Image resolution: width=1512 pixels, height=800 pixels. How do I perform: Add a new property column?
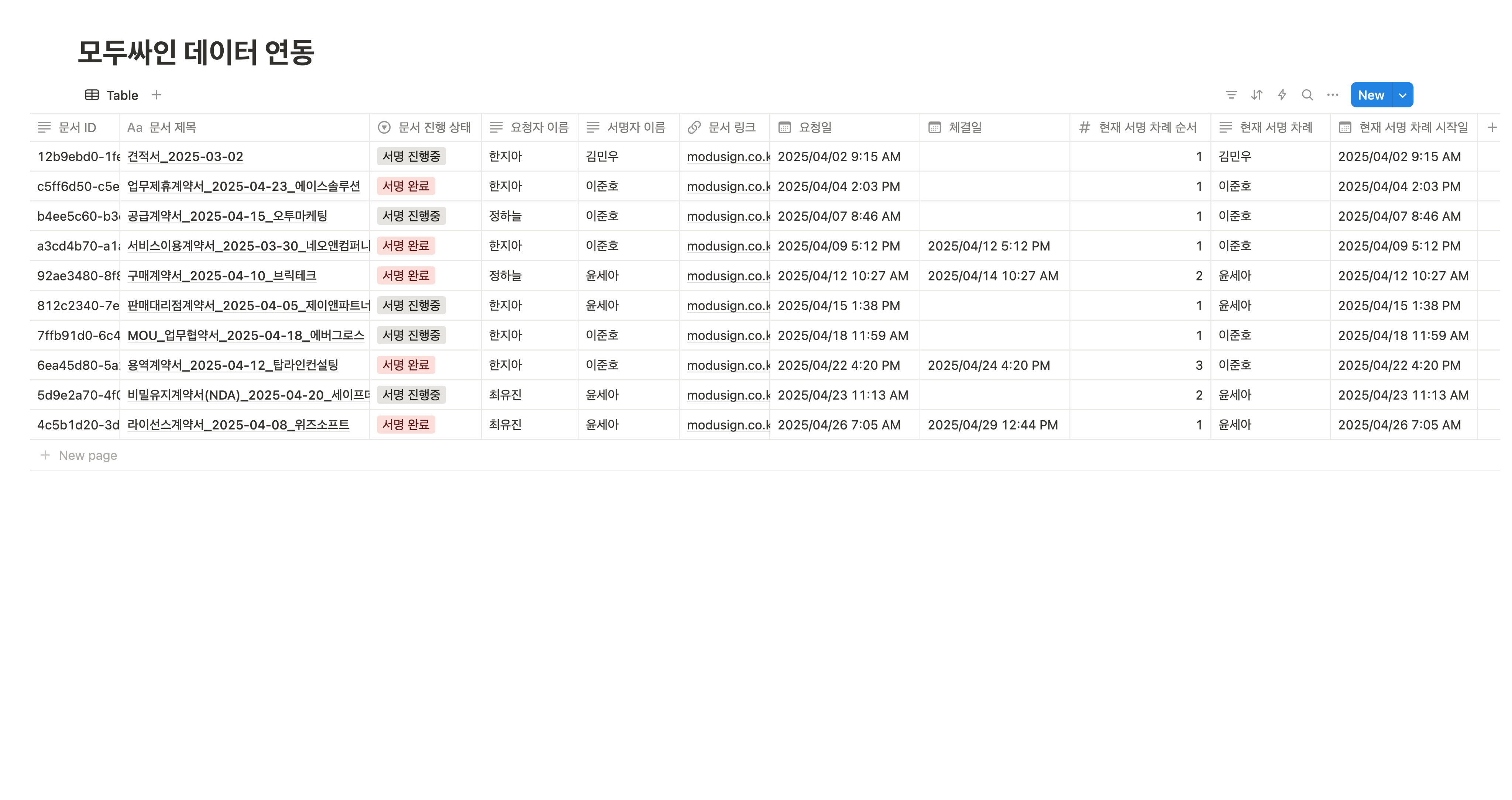click(1492, 127)
